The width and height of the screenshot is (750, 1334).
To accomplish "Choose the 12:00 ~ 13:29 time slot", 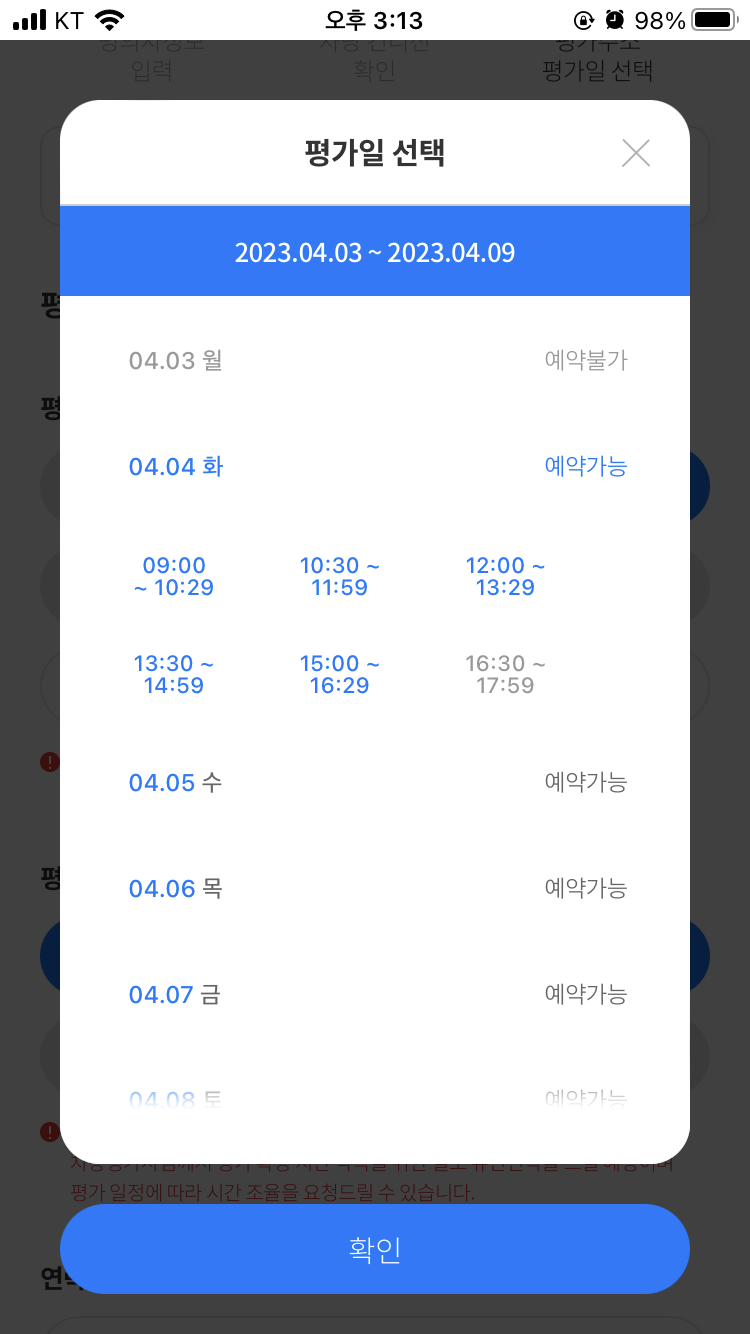I will click(x=506, y=577).
